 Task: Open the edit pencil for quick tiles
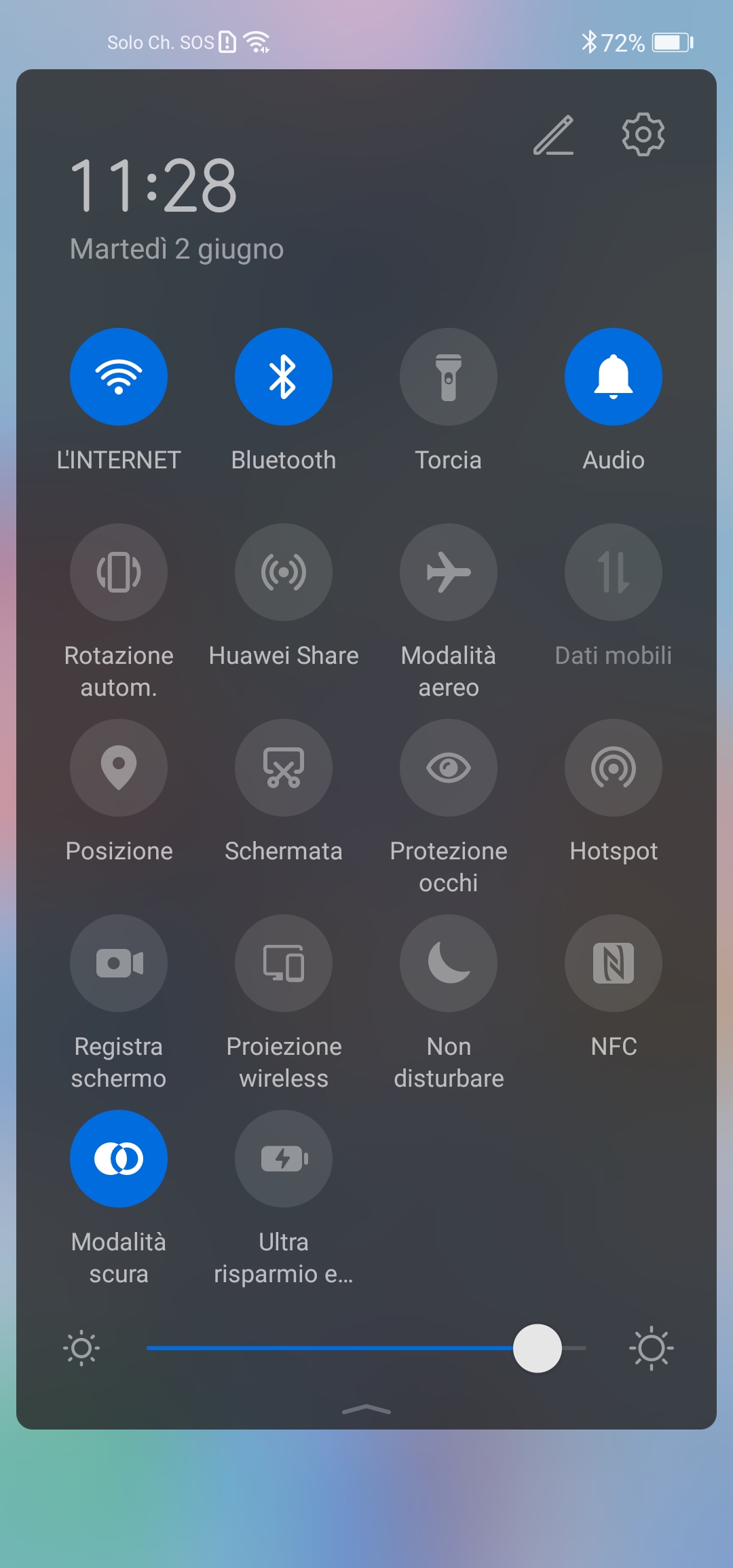pyautogui.click(x=553, y=135)
